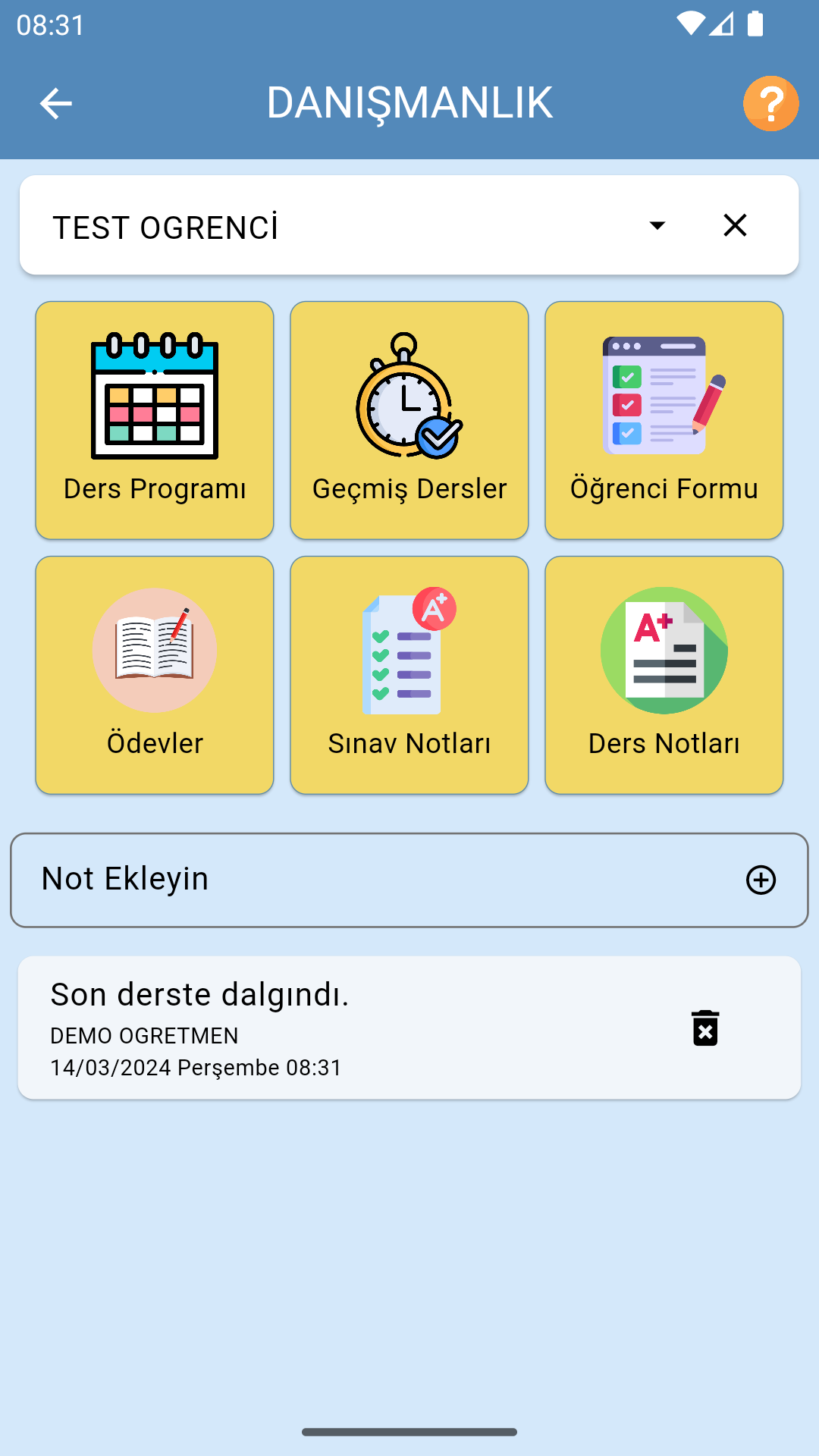Screen dimensions: 819x1456
Task: Open the Ödevler card
Action: 155,675
